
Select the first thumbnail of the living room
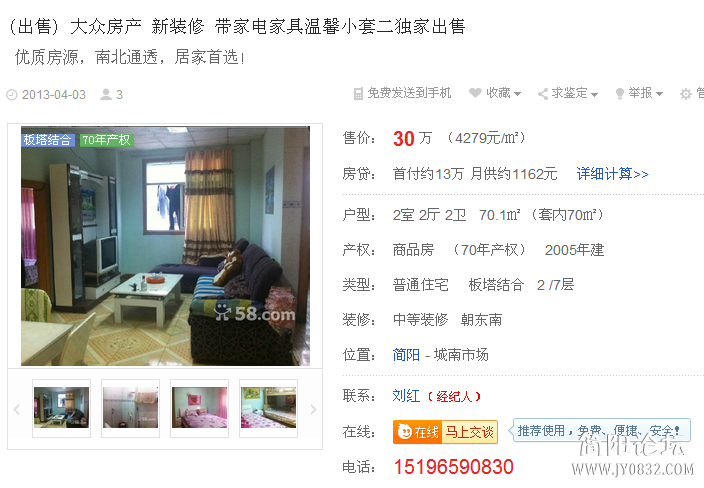coord(61,408)
